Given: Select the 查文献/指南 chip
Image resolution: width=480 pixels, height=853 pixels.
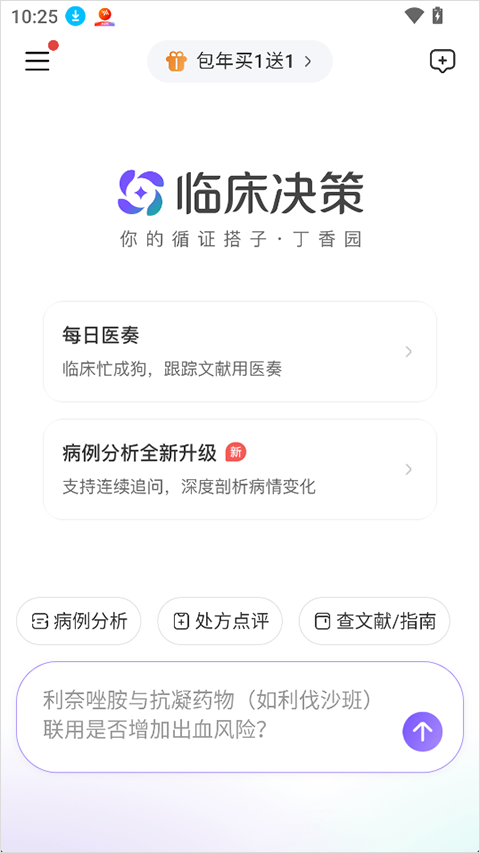Looking at the screenshot, I should coord(374,621).
